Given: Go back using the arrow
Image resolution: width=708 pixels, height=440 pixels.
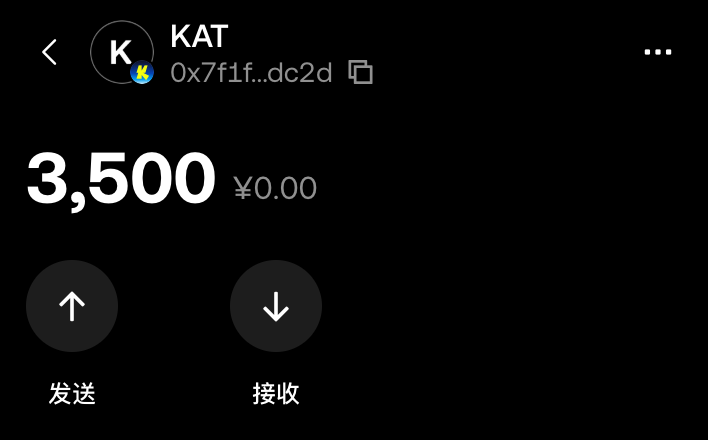Looking at the screenshot, I should coord(49,52).
